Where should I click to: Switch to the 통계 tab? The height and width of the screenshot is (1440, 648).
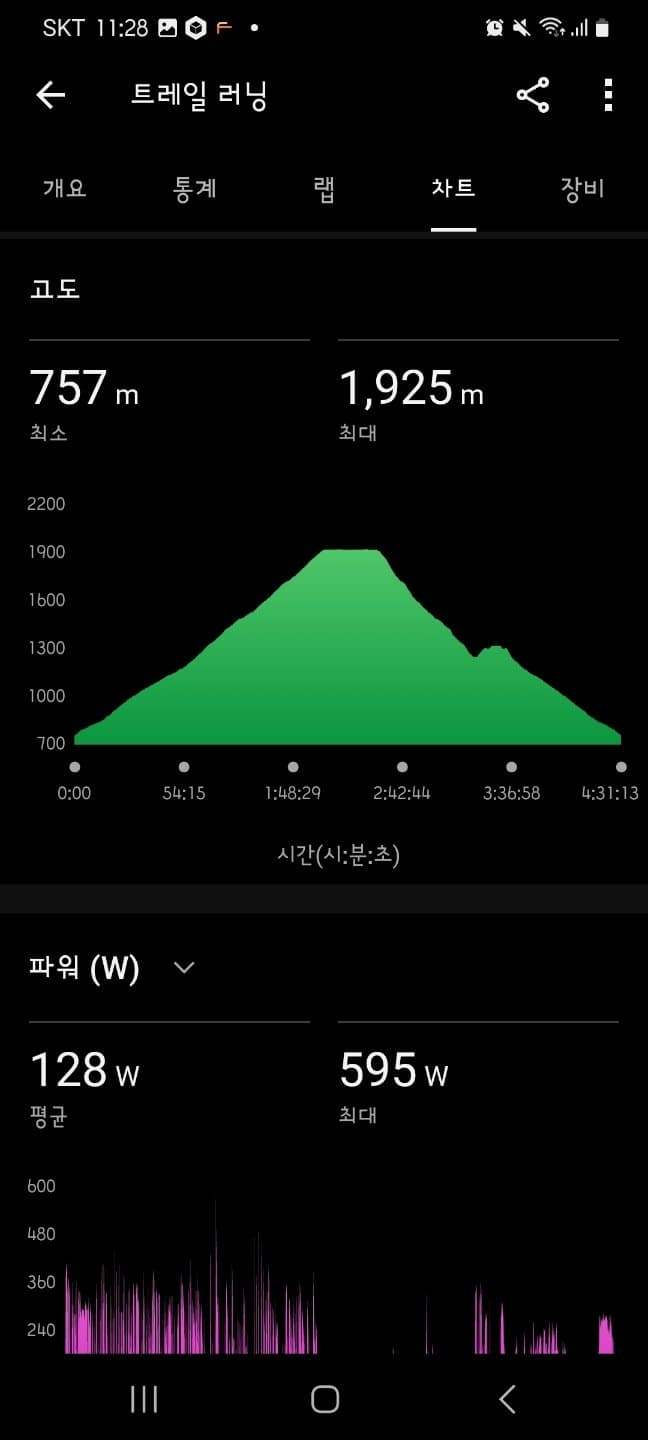[195, 188]
